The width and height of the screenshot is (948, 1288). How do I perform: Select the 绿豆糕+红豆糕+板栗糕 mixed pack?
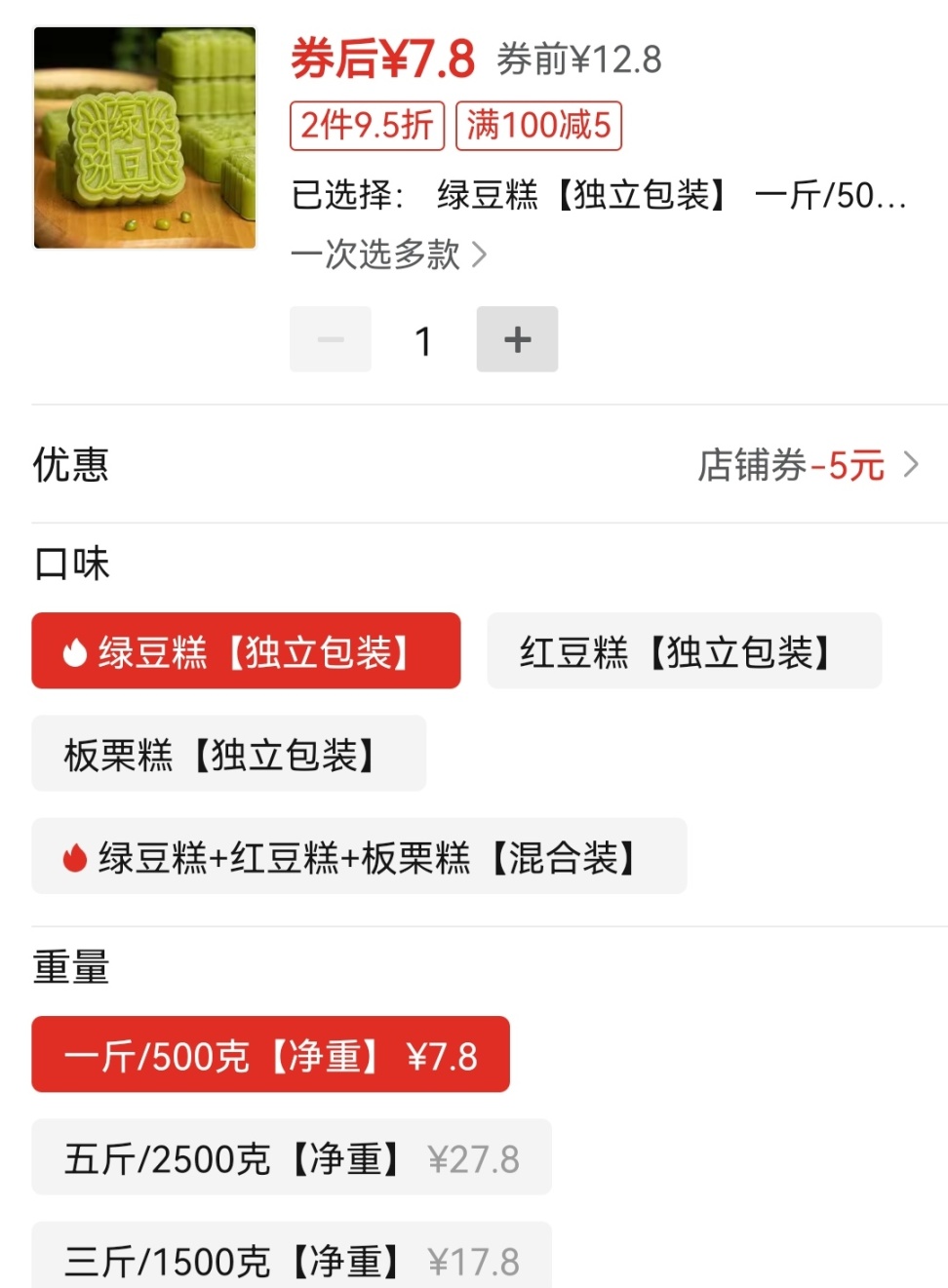(x=359, y=857)
